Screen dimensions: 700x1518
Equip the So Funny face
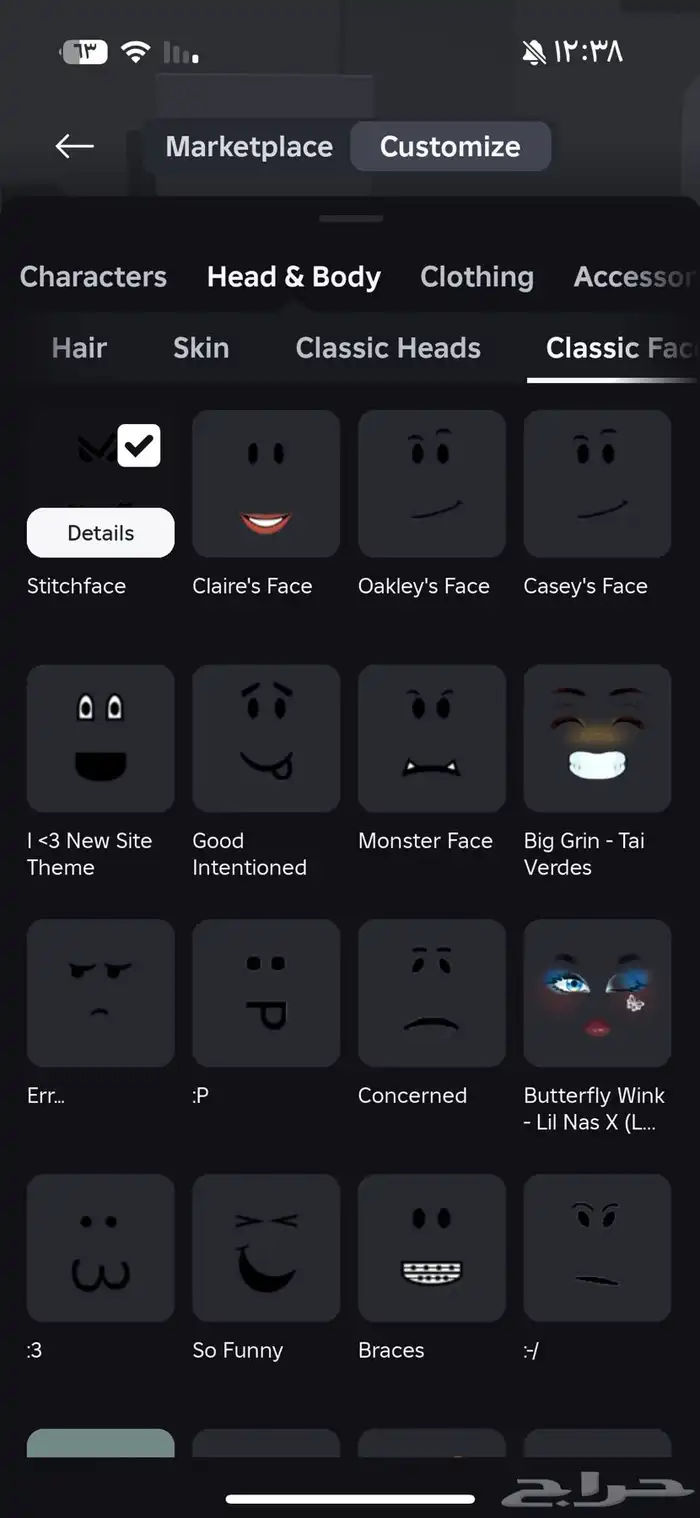point(266,1248)
